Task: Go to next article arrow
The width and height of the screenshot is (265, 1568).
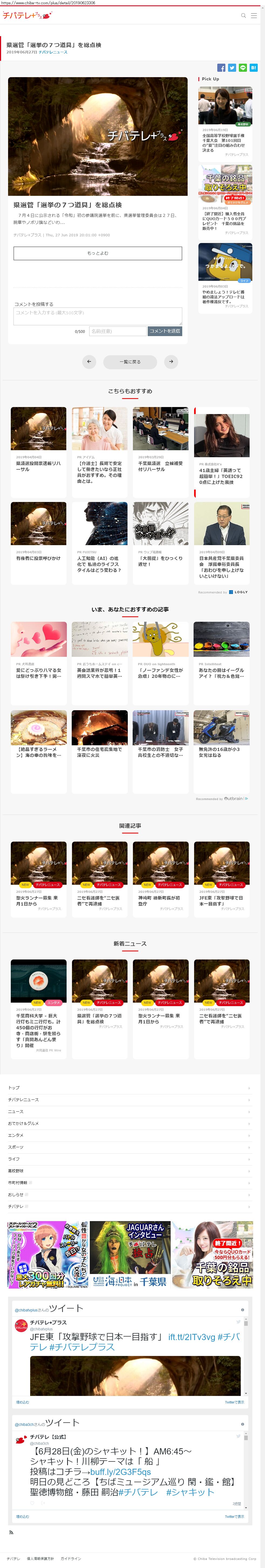Action: click(171, 361)
